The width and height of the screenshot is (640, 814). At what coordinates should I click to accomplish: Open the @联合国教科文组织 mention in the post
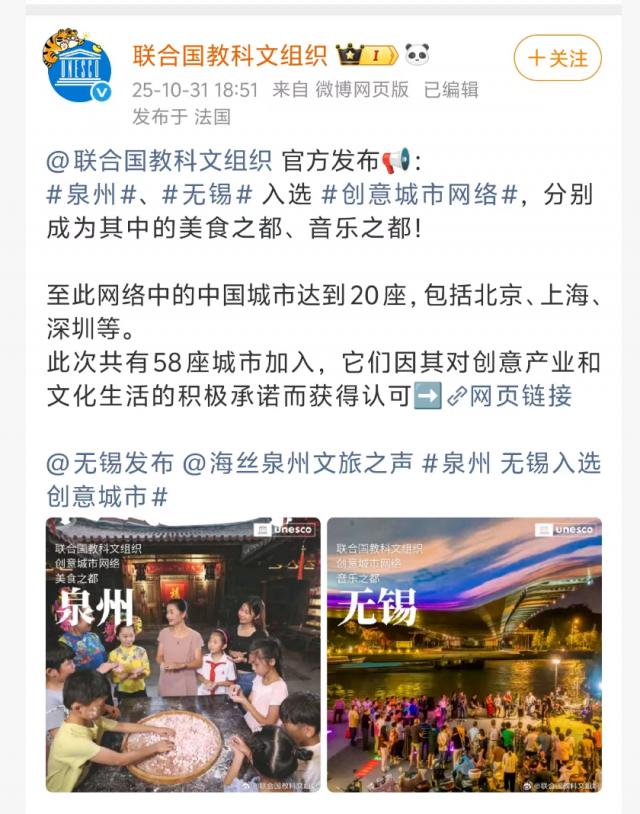coord(159,161)
